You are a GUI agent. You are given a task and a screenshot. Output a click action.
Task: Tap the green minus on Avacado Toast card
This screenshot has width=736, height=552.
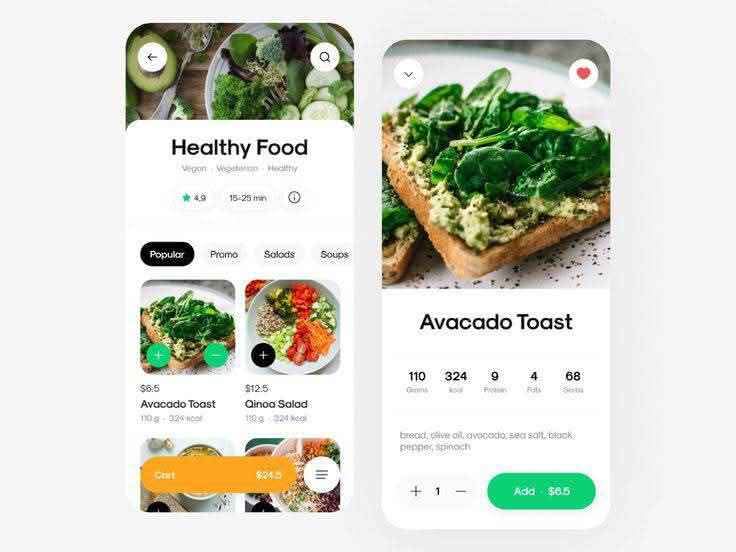(216, 354)
